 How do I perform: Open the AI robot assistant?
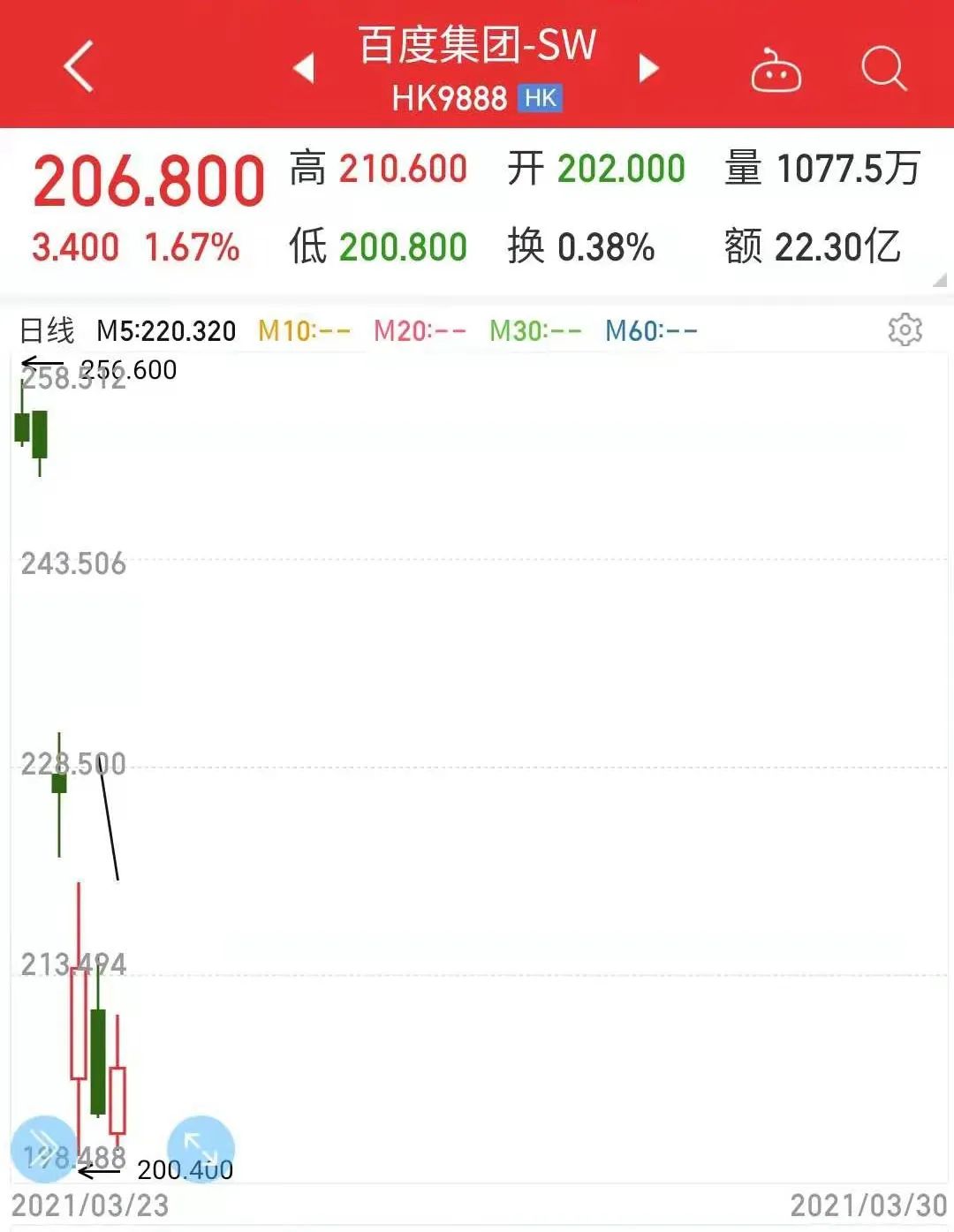(x=777, y=71)
